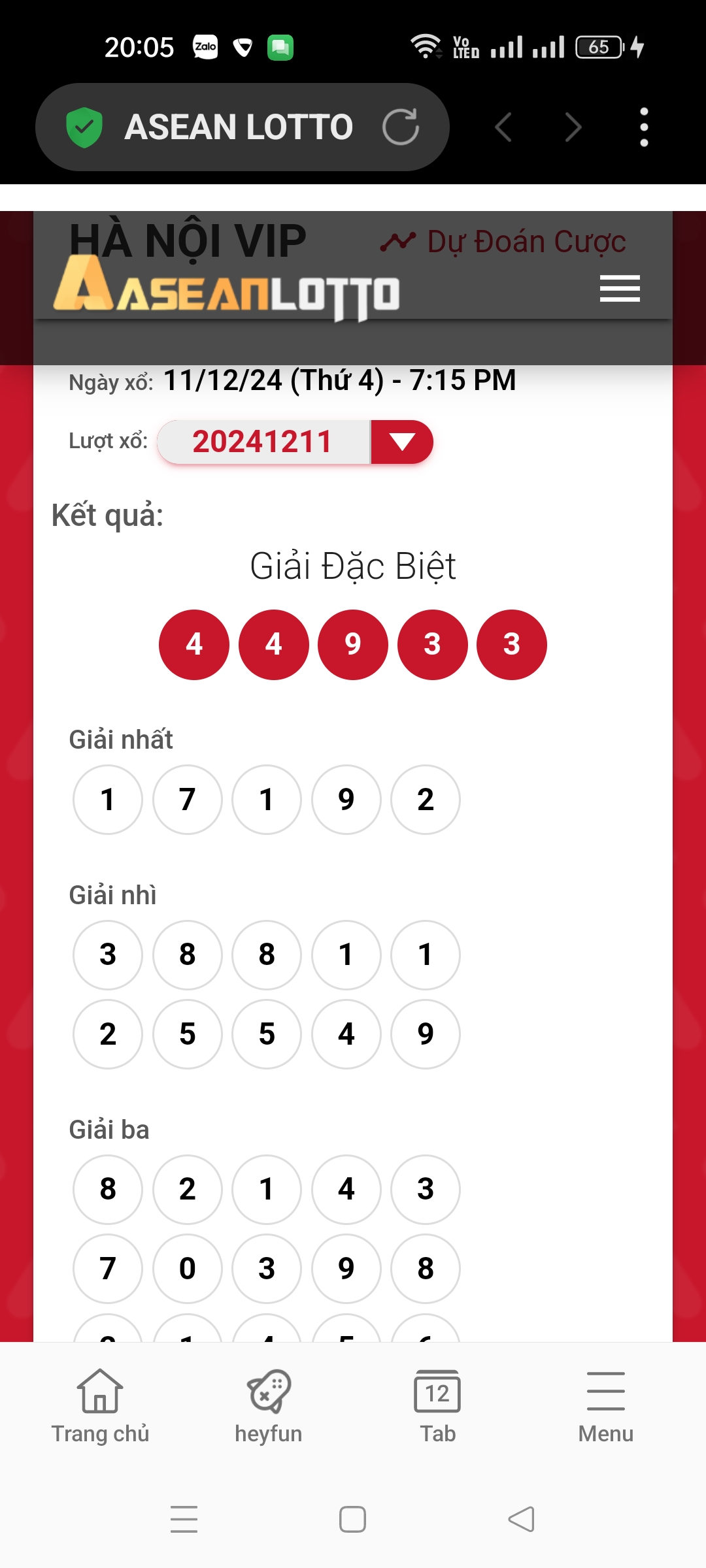Open the Dự Đoán Cược link
Screen dimensions: 706x1568
(x=503, y=242)
